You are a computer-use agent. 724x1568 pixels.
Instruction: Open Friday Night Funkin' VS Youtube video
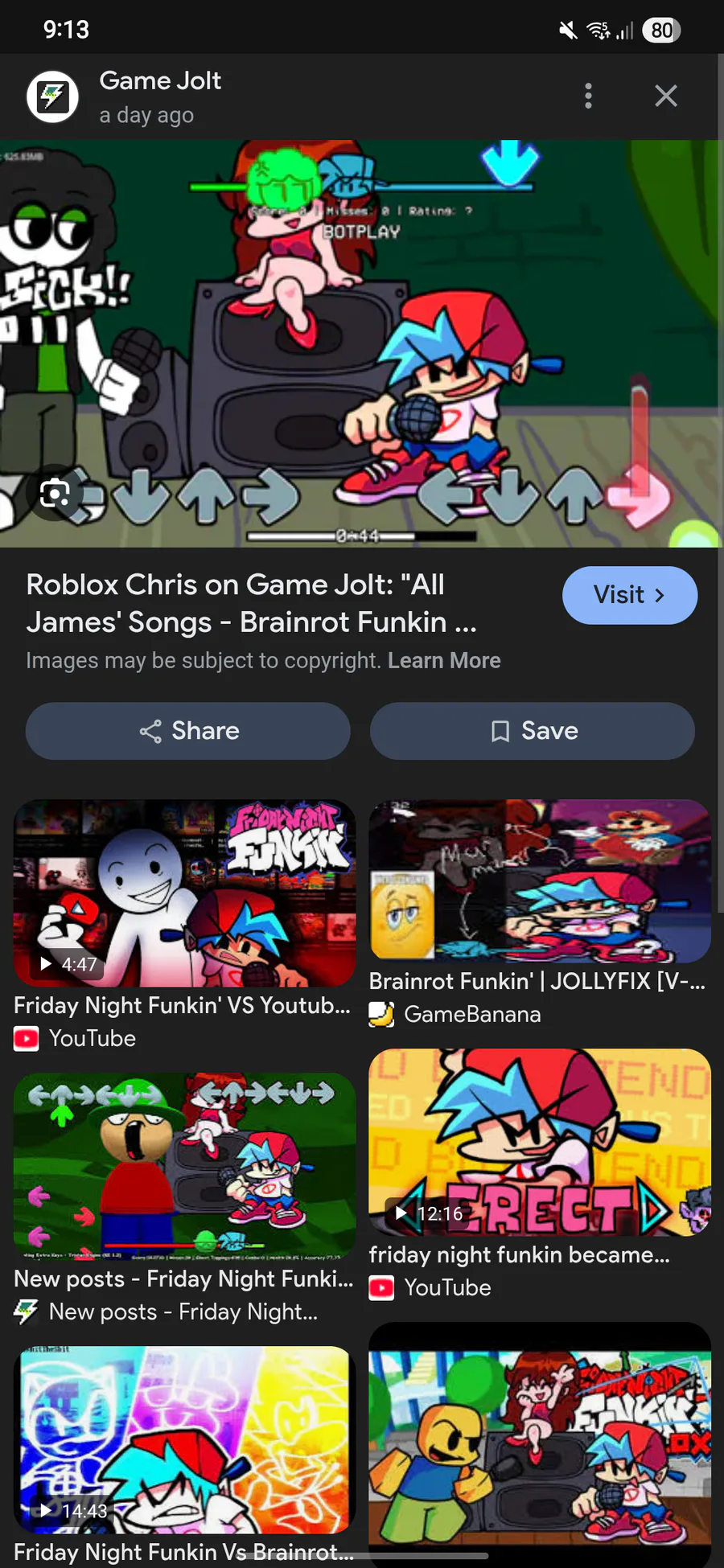[x=184, y=925]
